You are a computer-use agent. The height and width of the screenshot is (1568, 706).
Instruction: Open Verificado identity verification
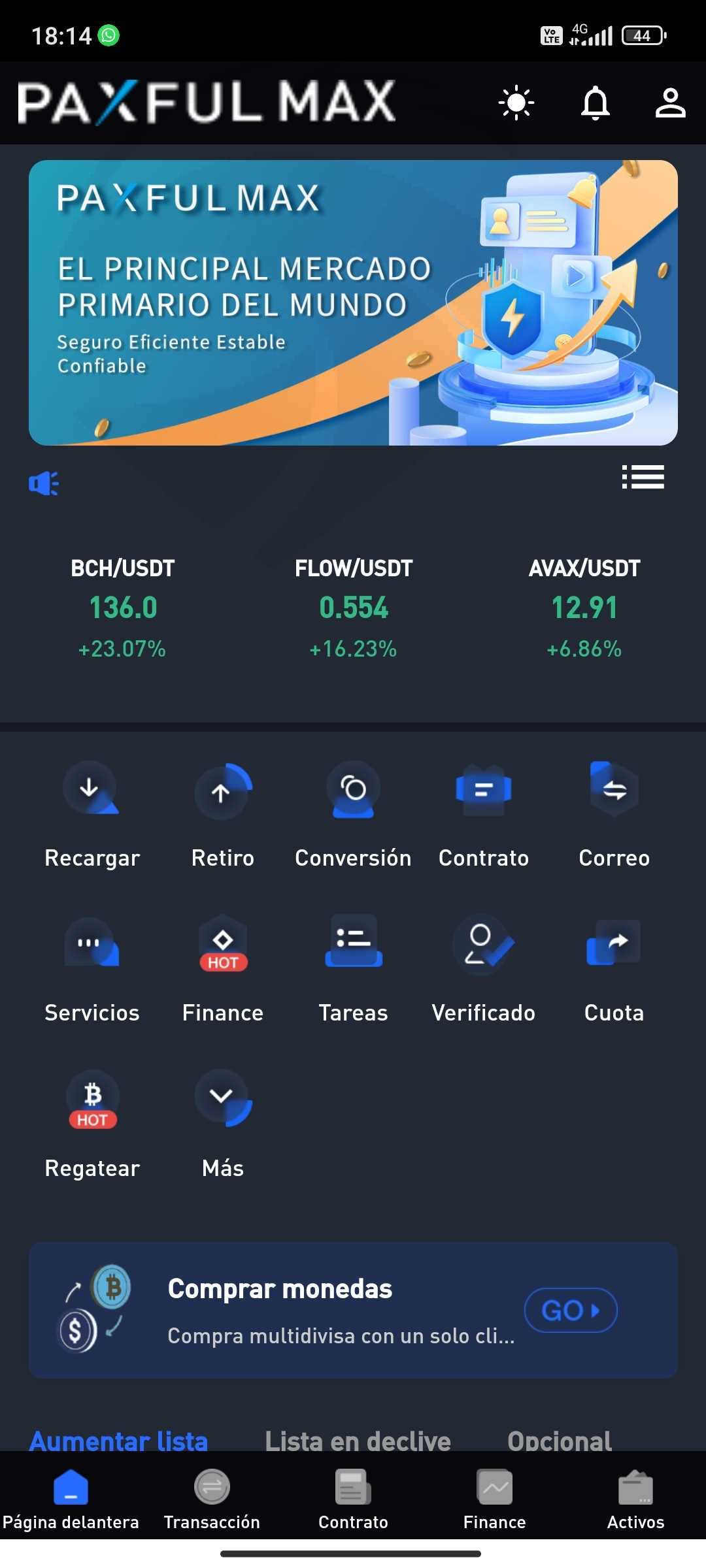484,970
